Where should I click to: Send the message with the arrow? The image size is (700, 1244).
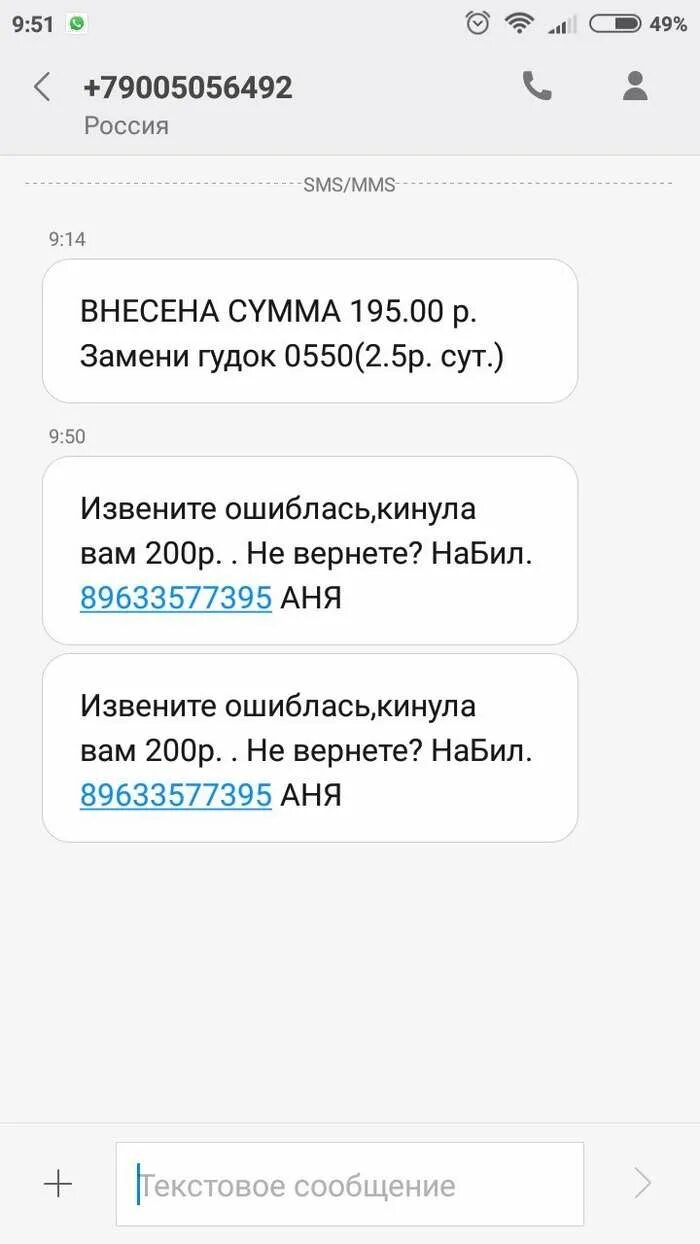[x=643, y=1184]
